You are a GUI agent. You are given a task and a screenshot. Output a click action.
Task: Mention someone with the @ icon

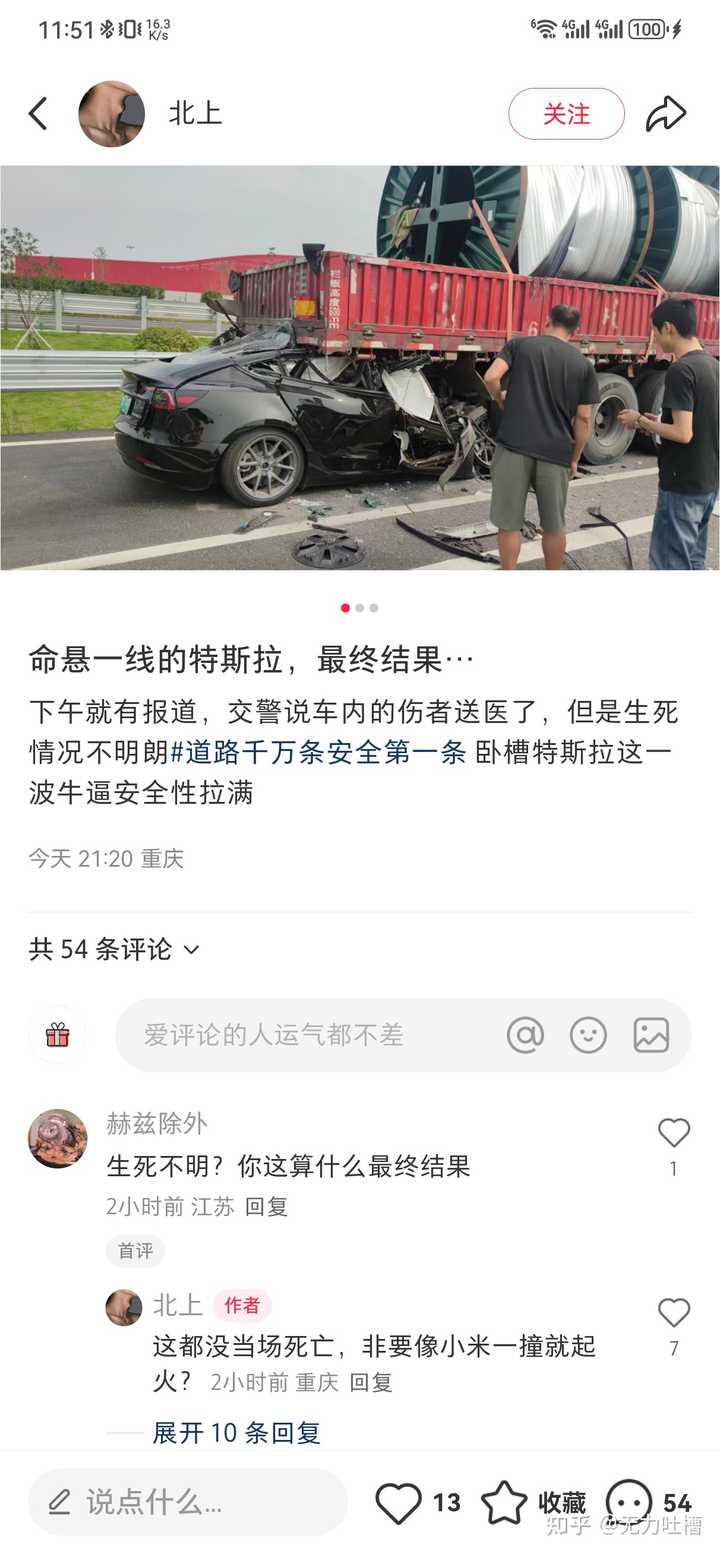tap(525, 1035)
